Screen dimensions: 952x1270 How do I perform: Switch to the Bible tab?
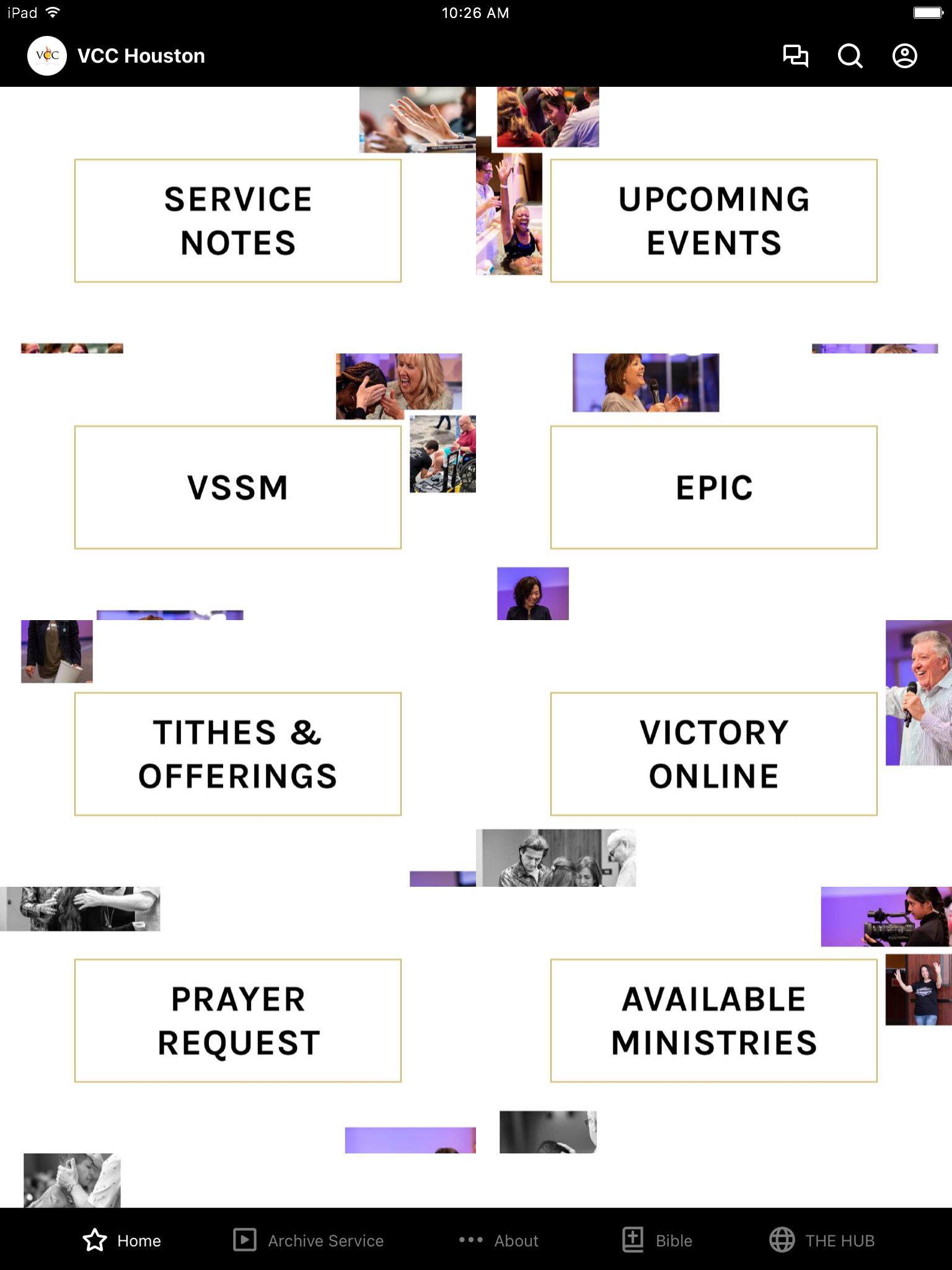(x=658, y=1240)
